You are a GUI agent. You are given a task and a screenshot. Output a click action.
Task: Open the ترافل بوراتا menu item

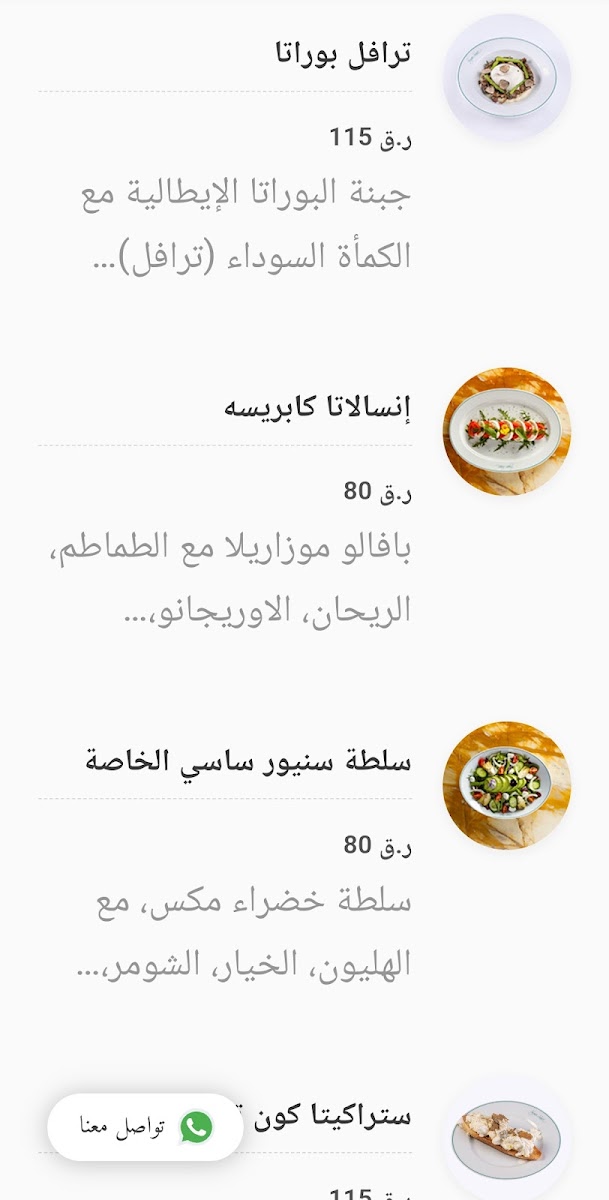coord(342,54)
